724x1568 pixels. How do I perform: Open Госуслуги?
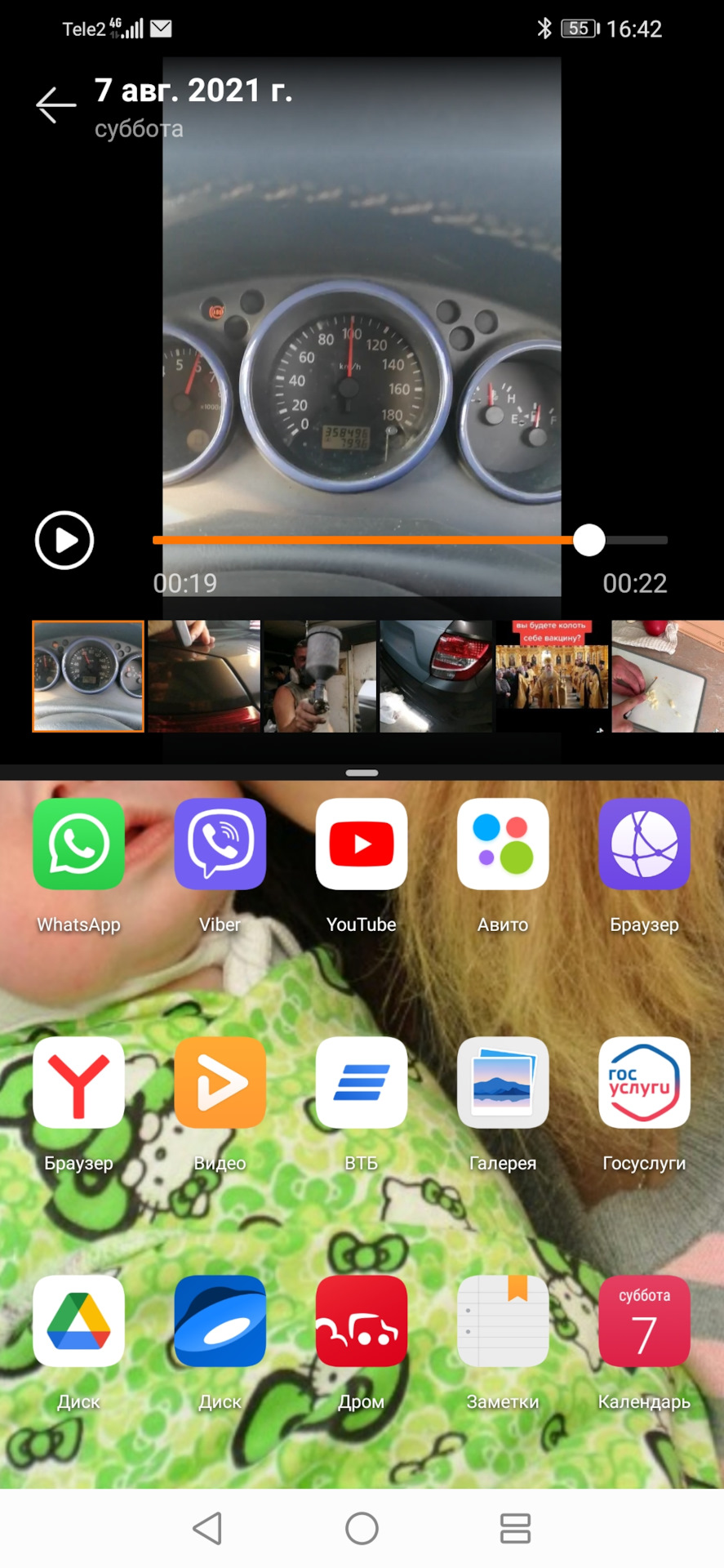click(644, 1083)
